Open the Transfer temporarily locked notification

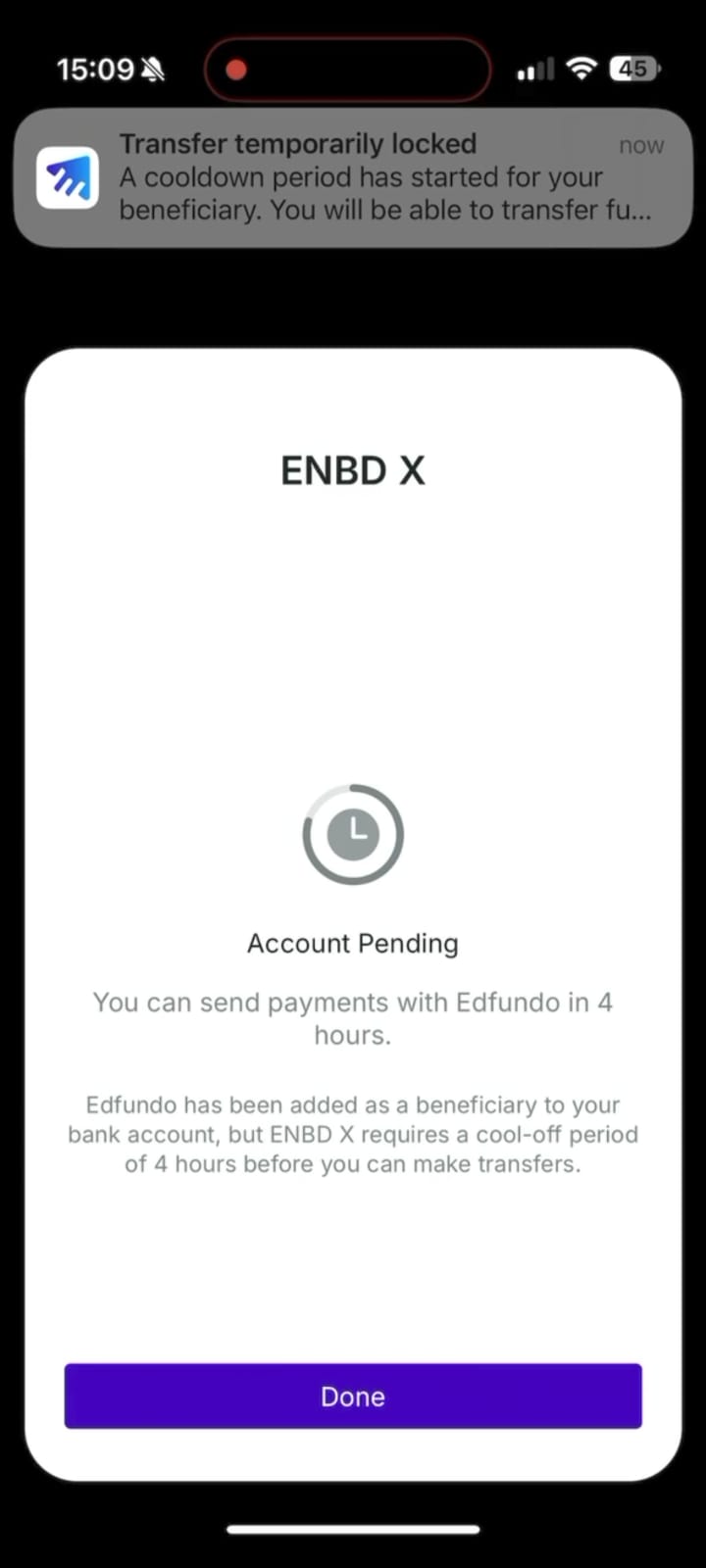coord(353,177)
